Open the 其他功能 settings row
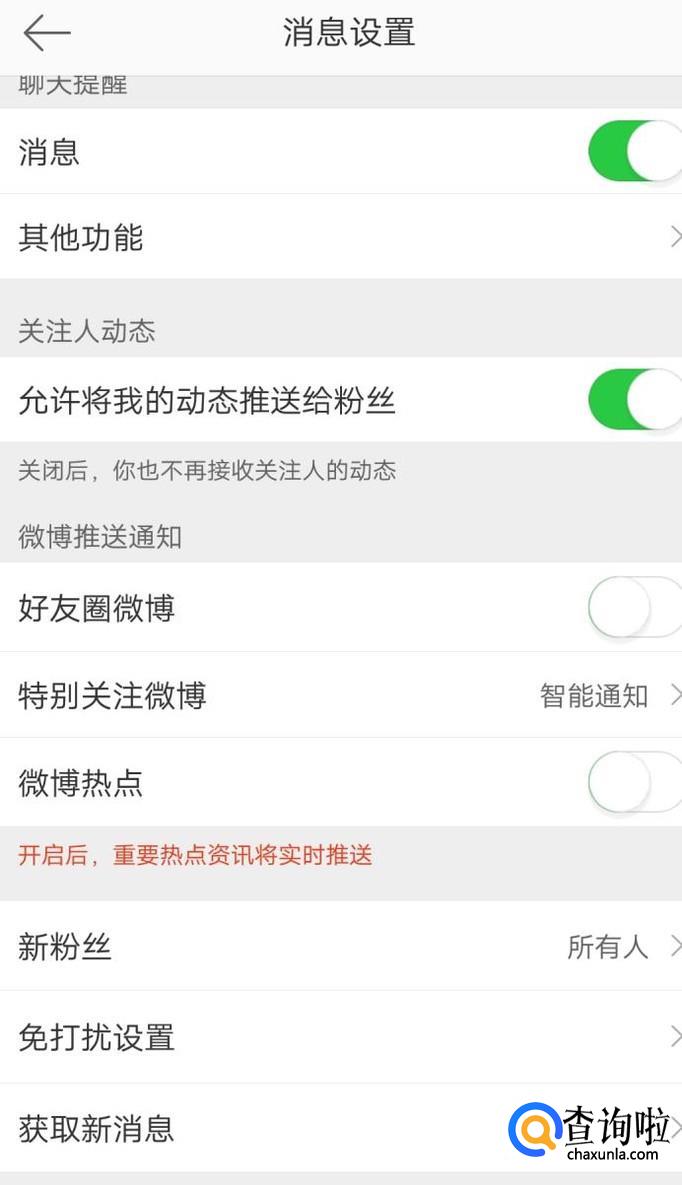The image size is (682, 1185). (x=340, y=238)
